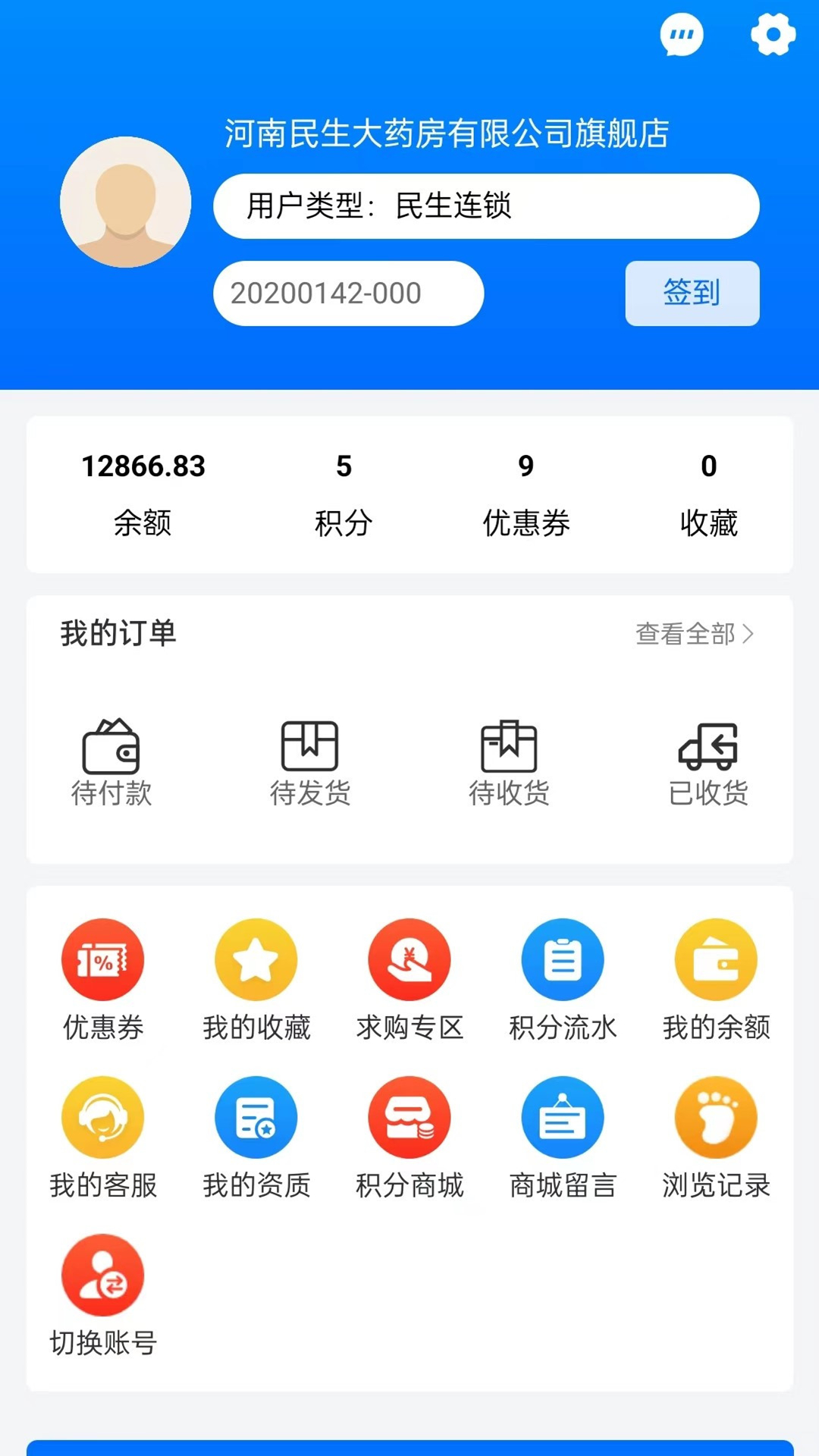Viewport: 819px width, 1456px height.
Task: Open 积分流水 points history
Action: coord(563,978)
